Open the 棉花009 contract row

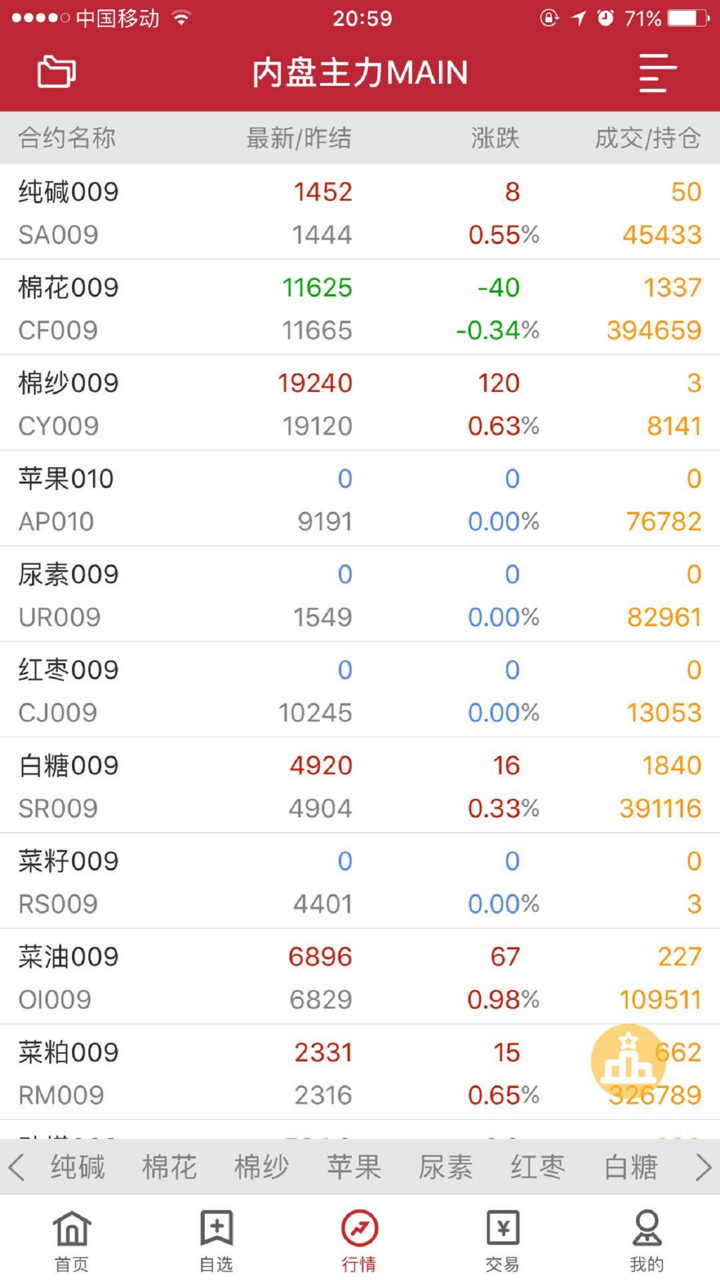[x=360, y=308]
